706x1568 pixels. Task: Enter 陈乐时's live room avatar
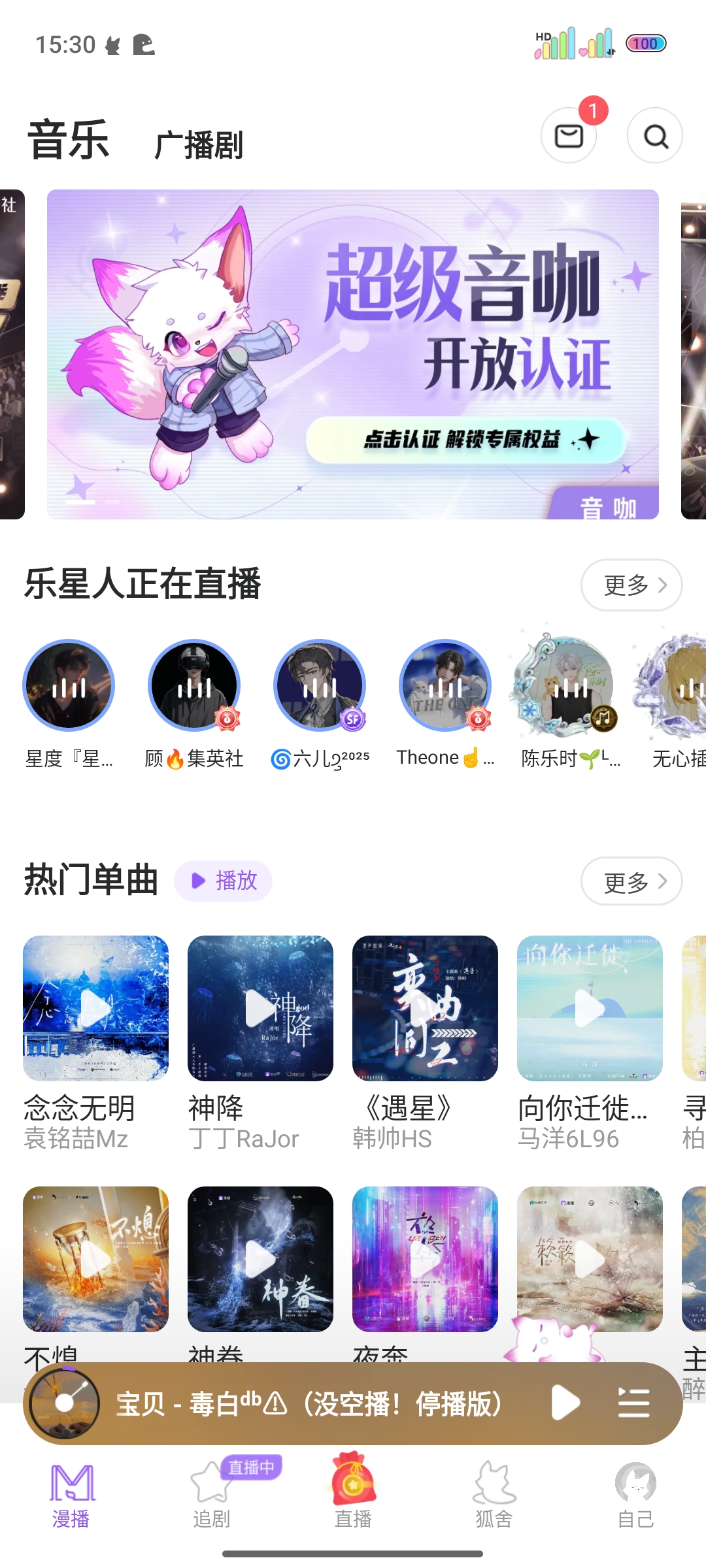coord(567,686)
